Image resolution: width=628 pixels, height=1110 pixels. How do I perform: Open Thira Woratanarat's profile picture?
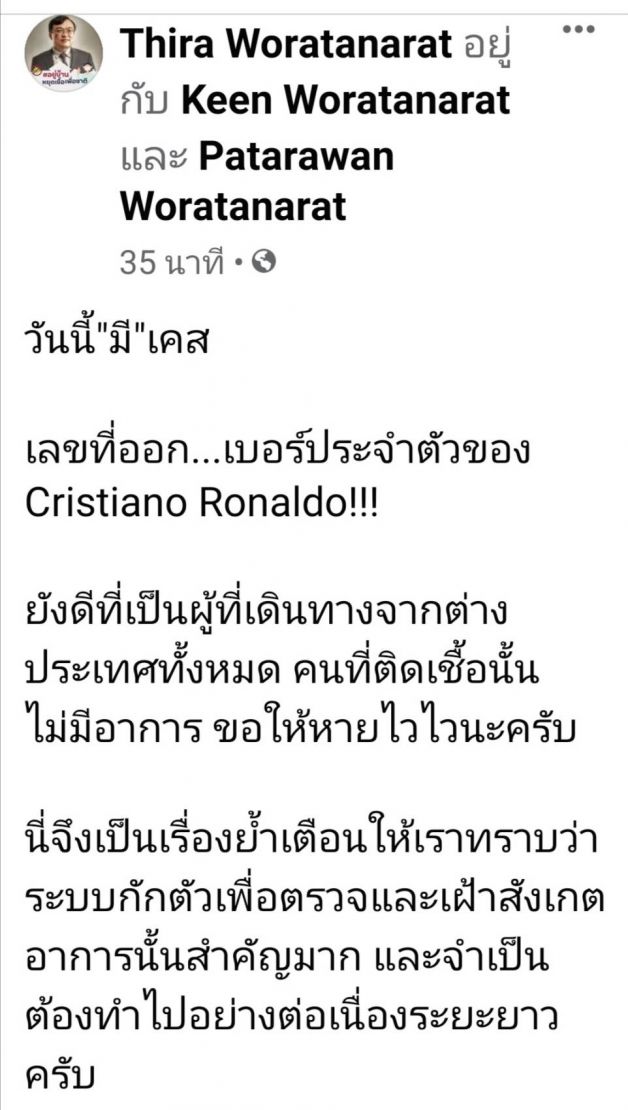[x=64, y=52]
